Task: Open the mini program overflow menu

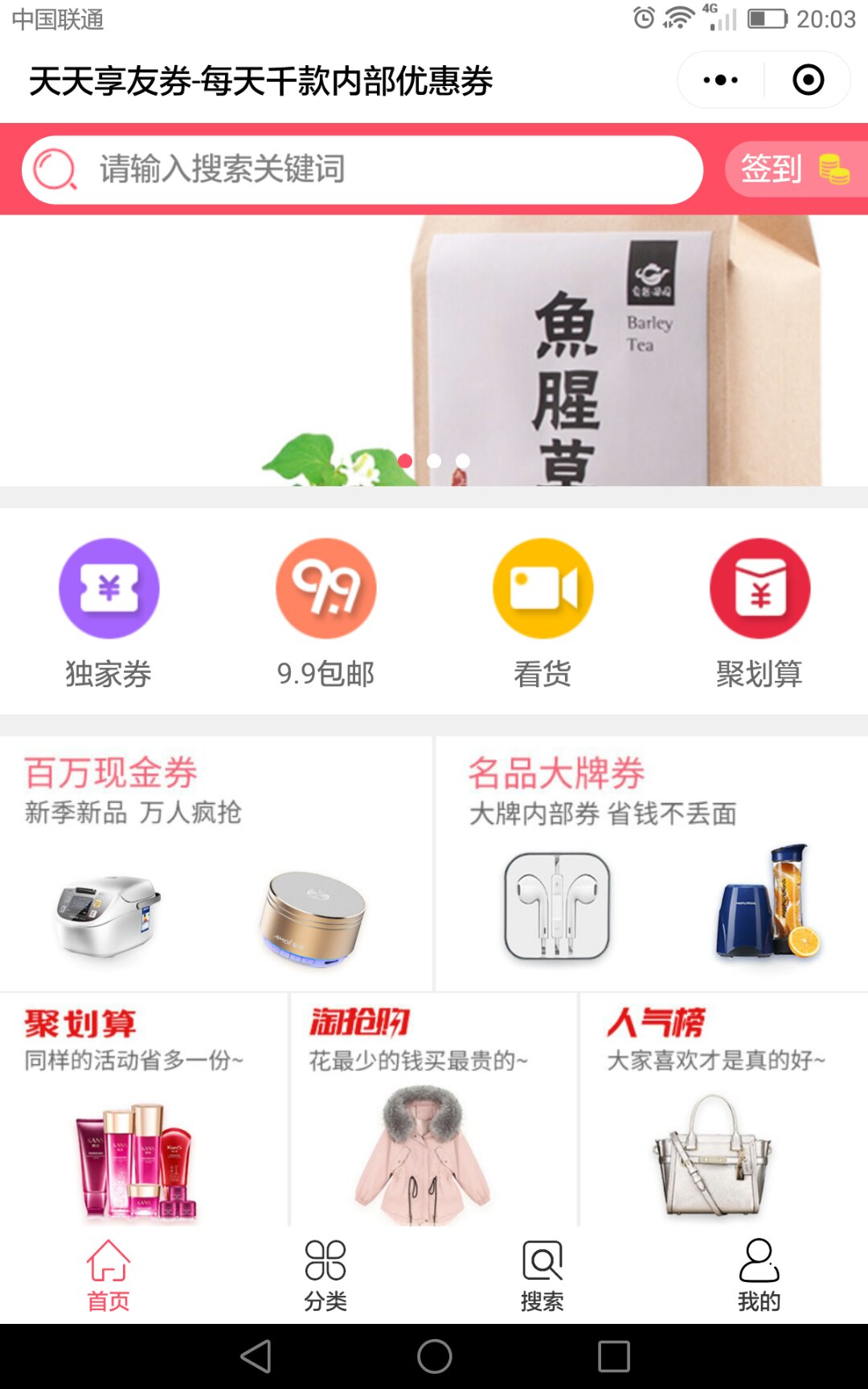Action: click(x=721, y=80)
